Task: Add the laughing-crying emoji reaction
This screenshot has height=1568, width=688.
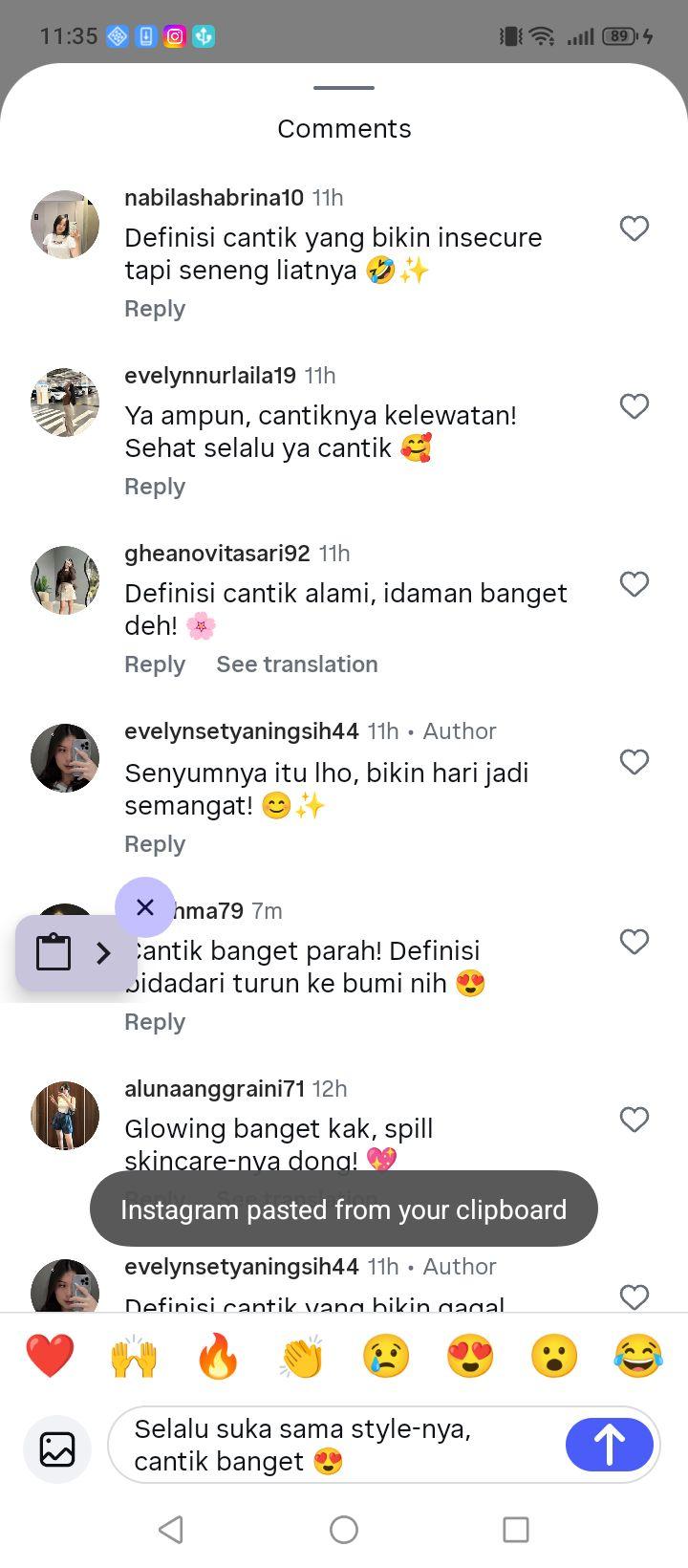Action: click(638, 1356)
